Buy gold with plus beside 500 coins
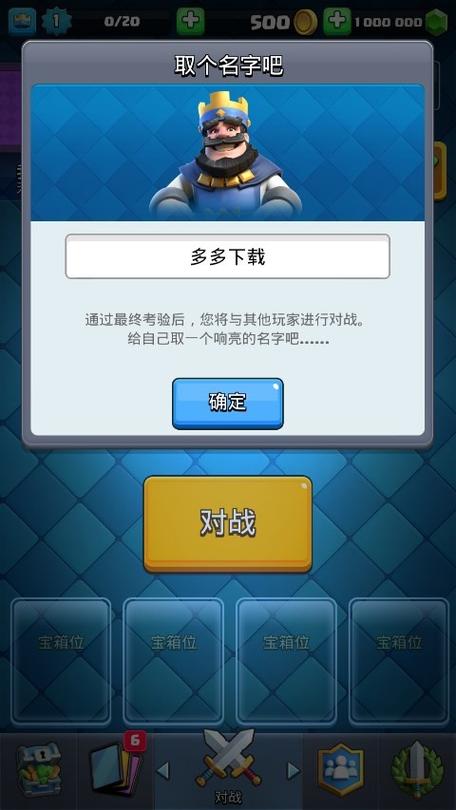456x810 pixels. (337, 21)
